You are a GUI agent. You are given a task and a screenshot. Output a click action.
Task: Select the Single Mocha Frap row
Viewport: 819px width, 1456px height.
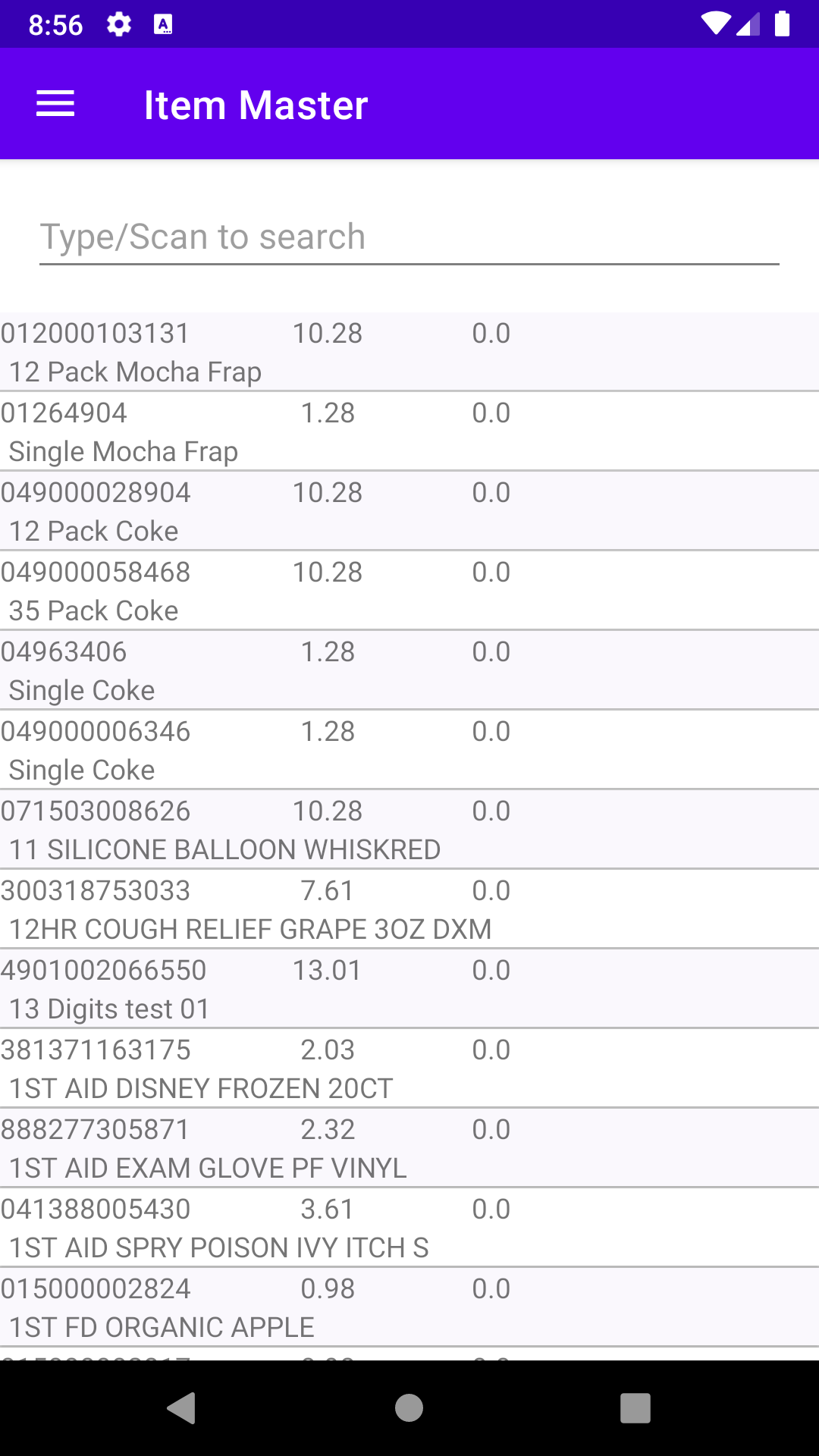tap(409, 432)
